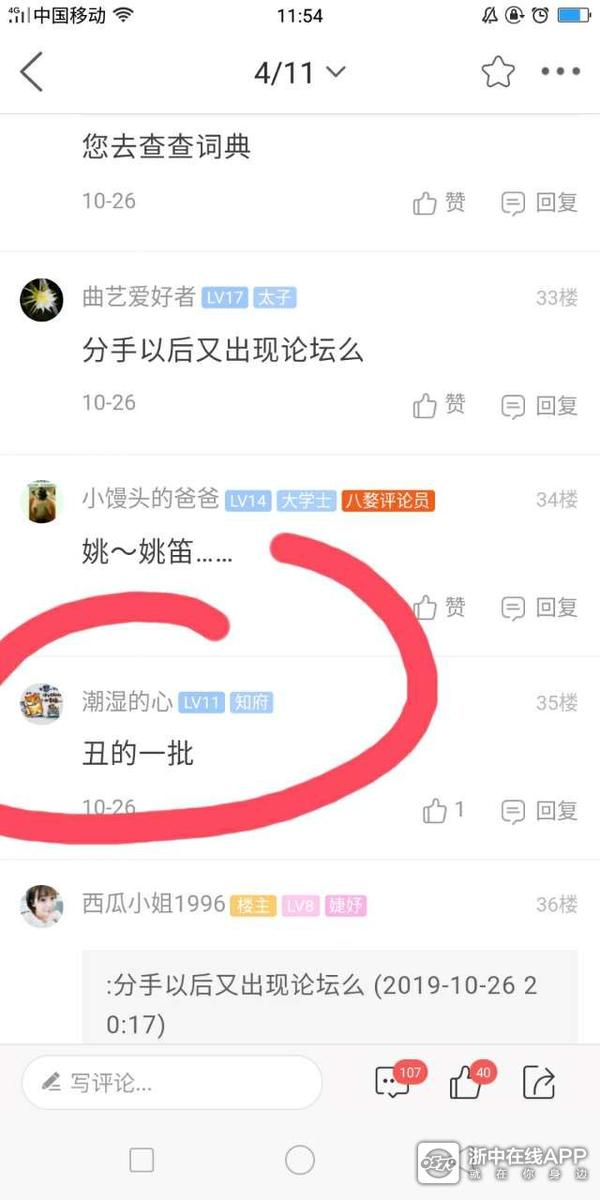This screenshot has width=600, height=1200.
Task: Open 小馒头的爸爸's profile avatar
Action: [x=42, y=501]
